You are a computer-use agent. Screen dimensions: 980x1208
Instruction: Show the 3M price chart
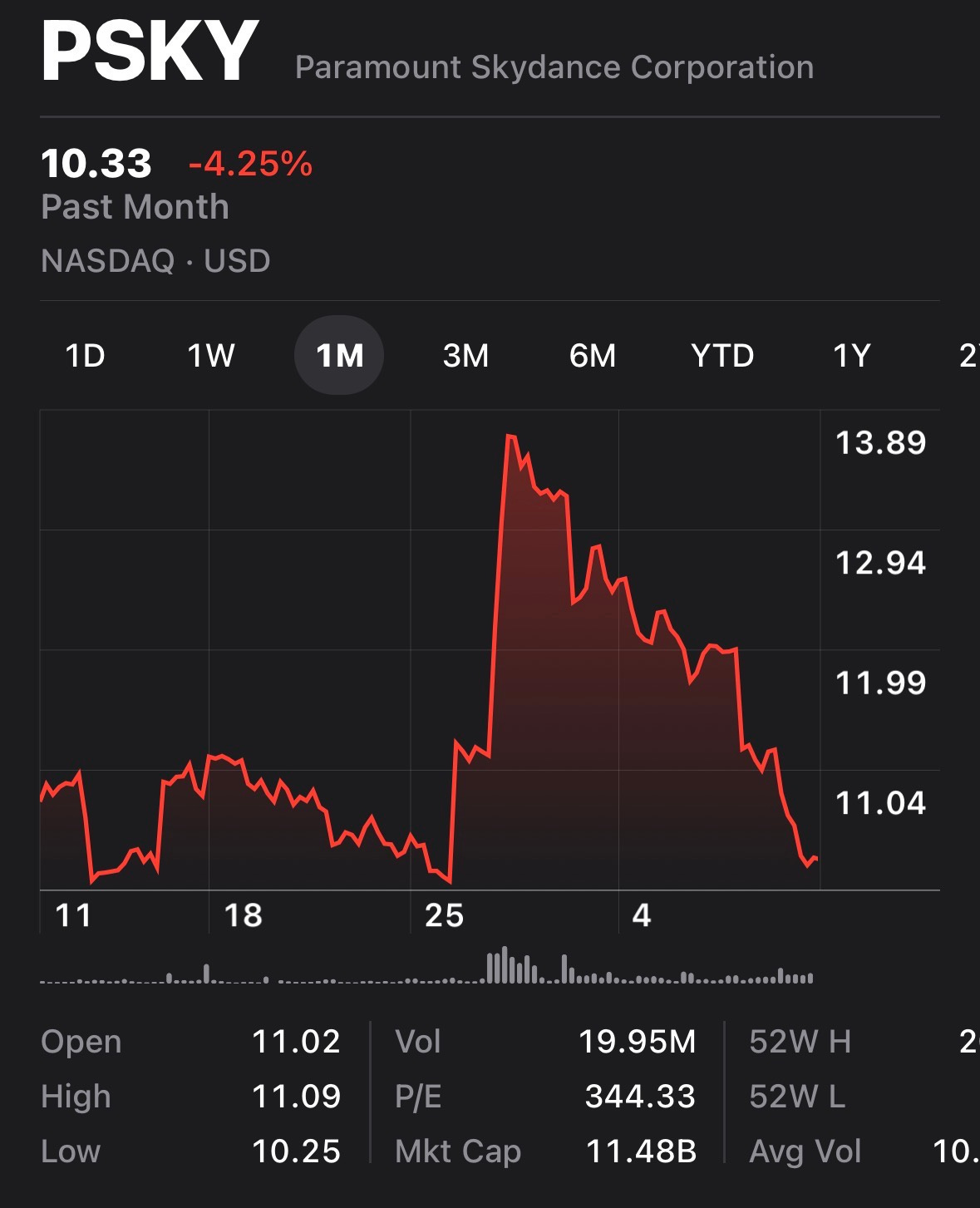(465, 356)
